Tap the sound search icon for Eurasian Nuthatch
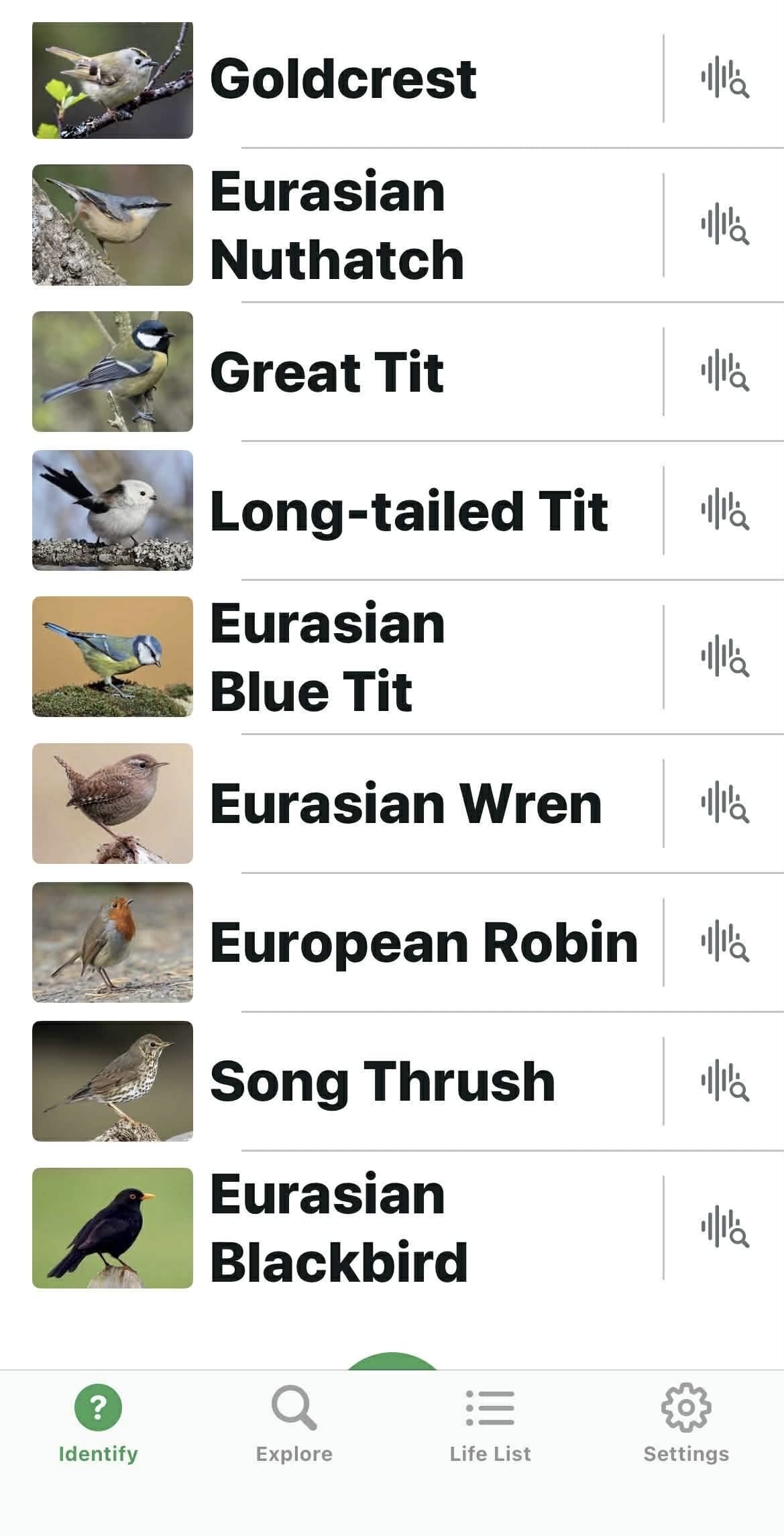This screenshot has height=1536, width=784. click(724, 225)
